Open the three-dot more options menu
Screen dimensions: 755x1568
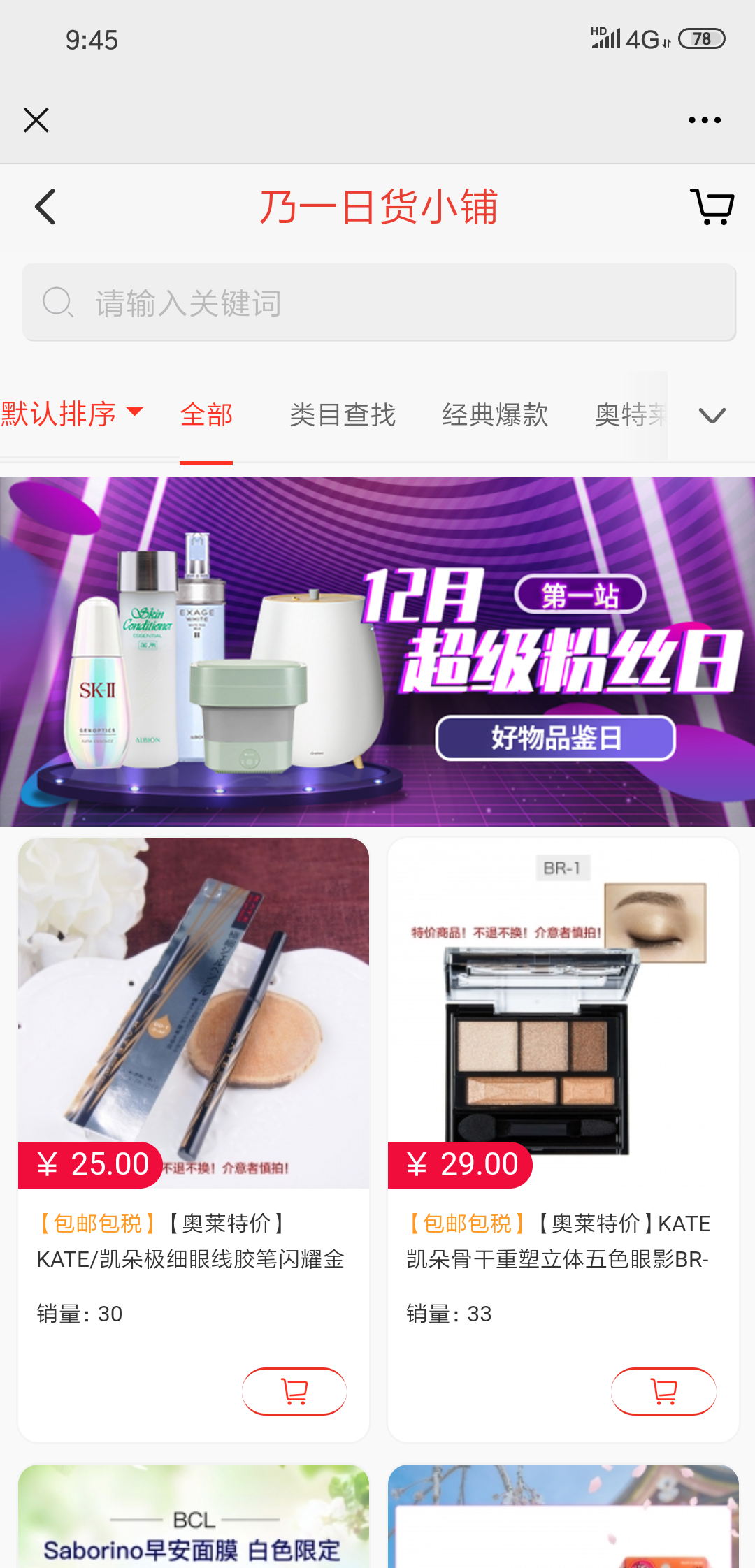pos(704,120)
